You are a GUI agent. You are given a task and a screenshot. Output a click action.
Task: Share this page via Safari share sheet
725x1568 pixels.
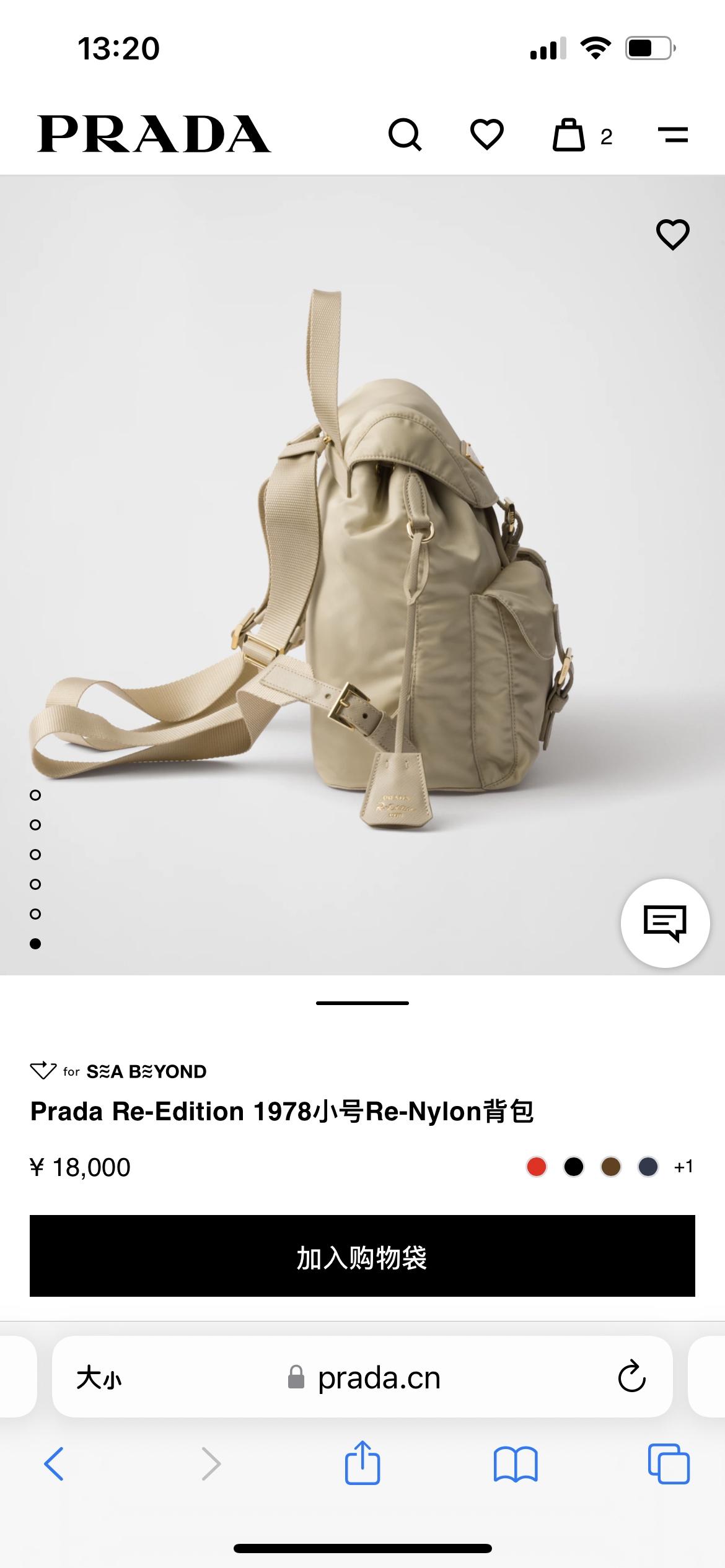tap(362, 1463)
